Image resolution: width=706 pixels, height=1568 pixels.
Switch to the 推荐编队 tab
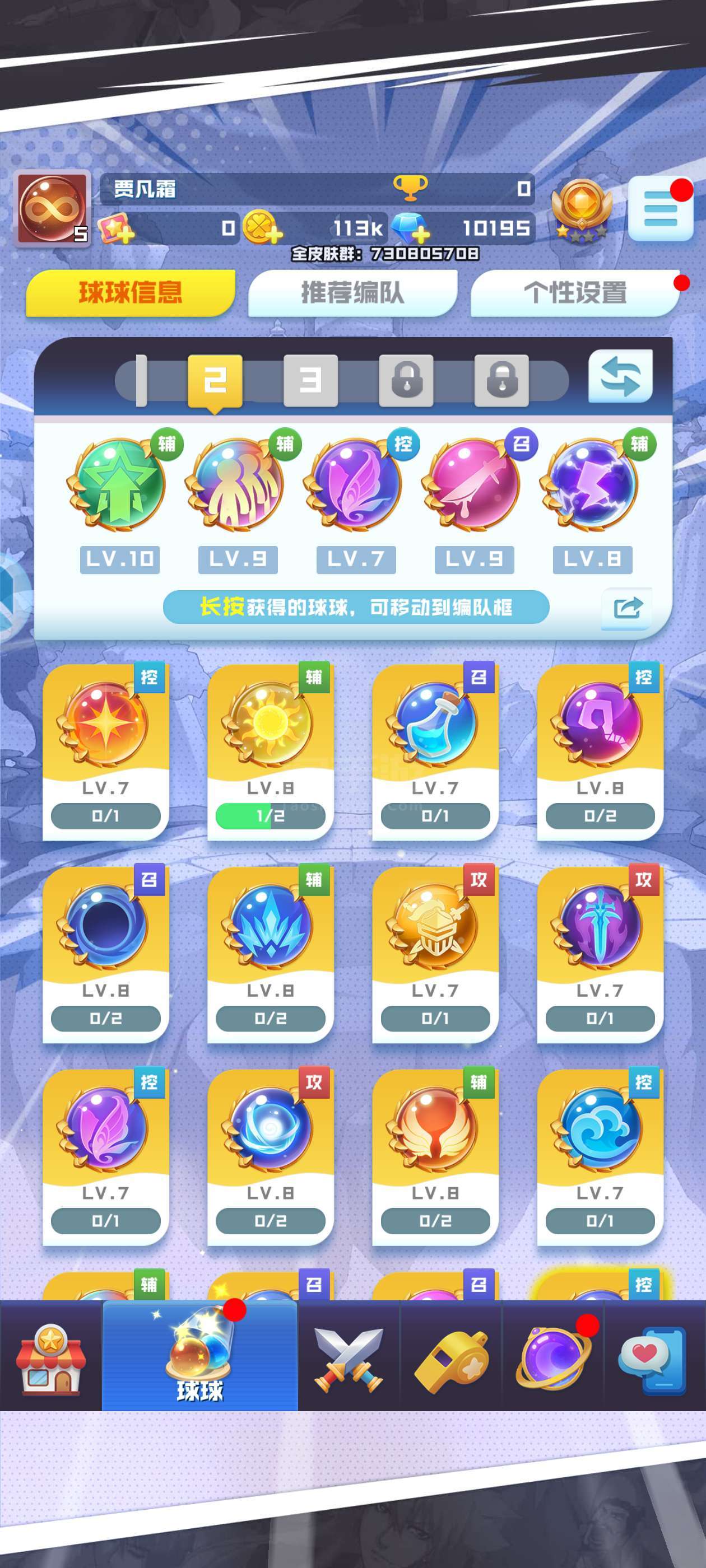pos(352,293)
